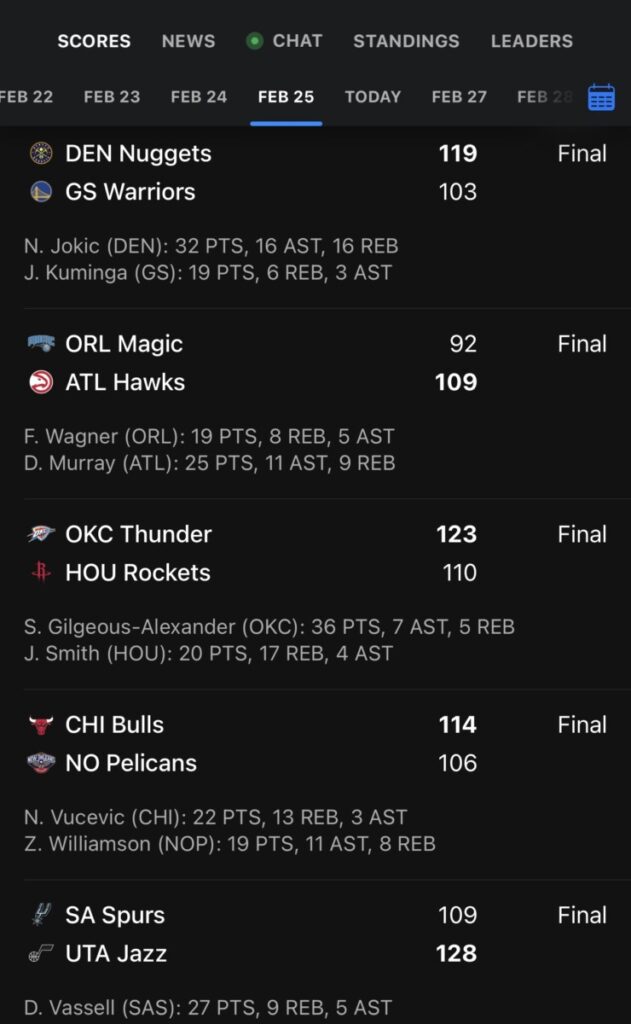Image resolution: width=631 pixels, height=1024 pixels.
Task: View Feb 27 schedule
Action: point(459,97)
